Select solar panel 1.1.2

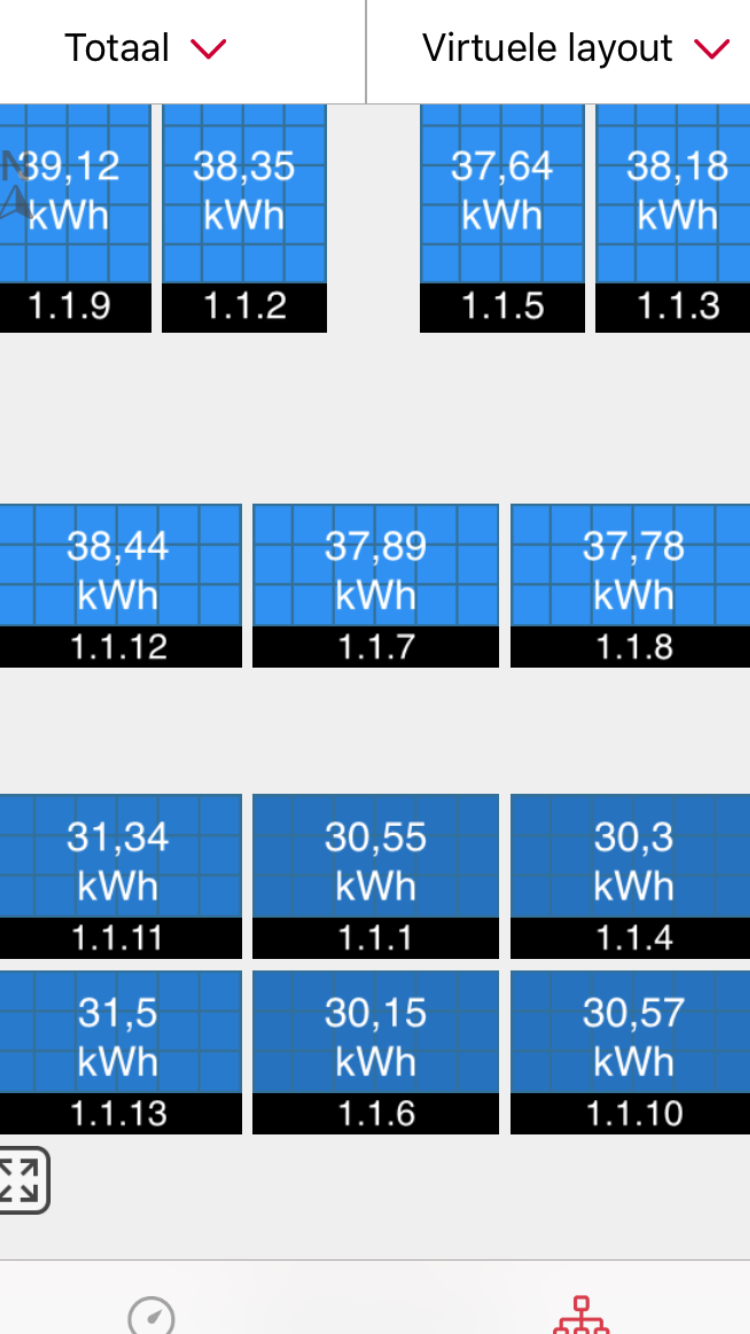(244, 218)
